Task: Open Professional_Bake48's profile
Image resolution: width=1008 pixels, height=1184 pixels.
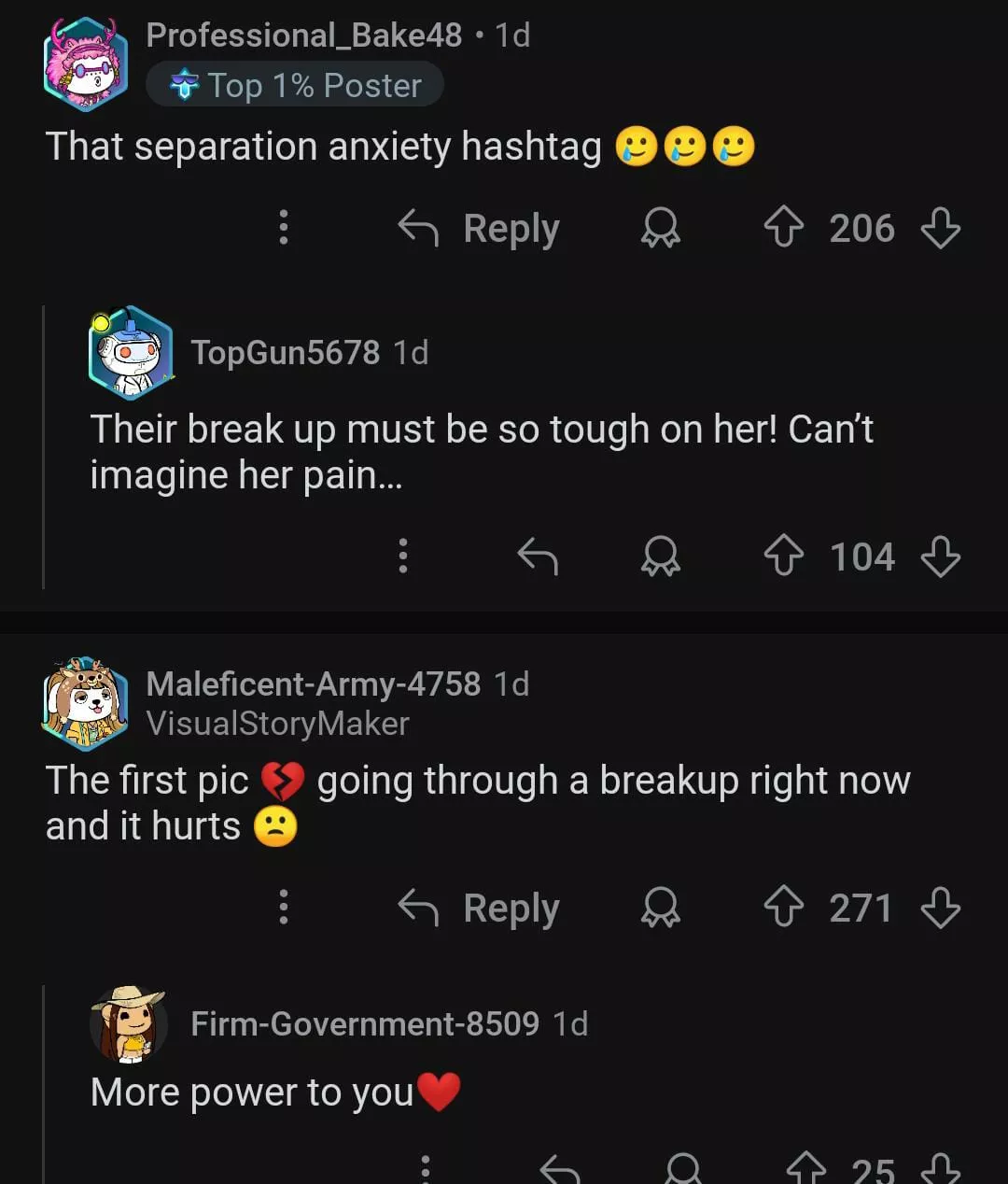Action: pos(303,35)
